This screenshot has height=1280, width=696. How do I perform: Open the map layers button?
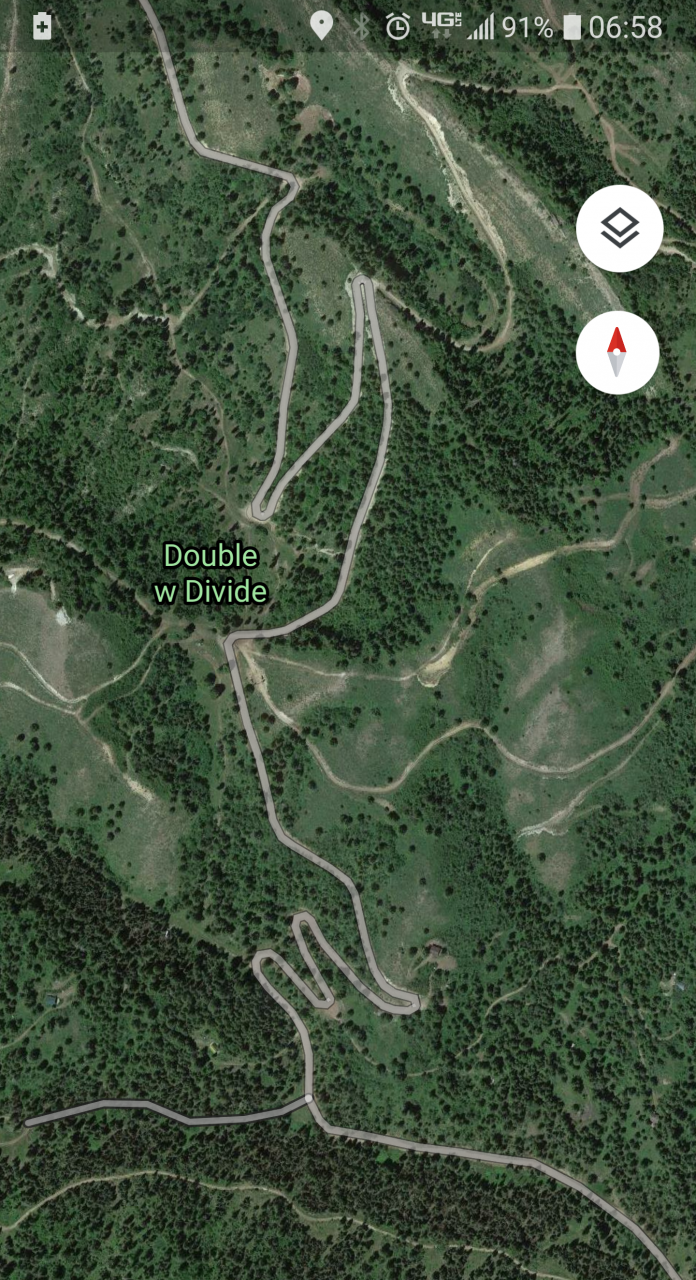619,228
